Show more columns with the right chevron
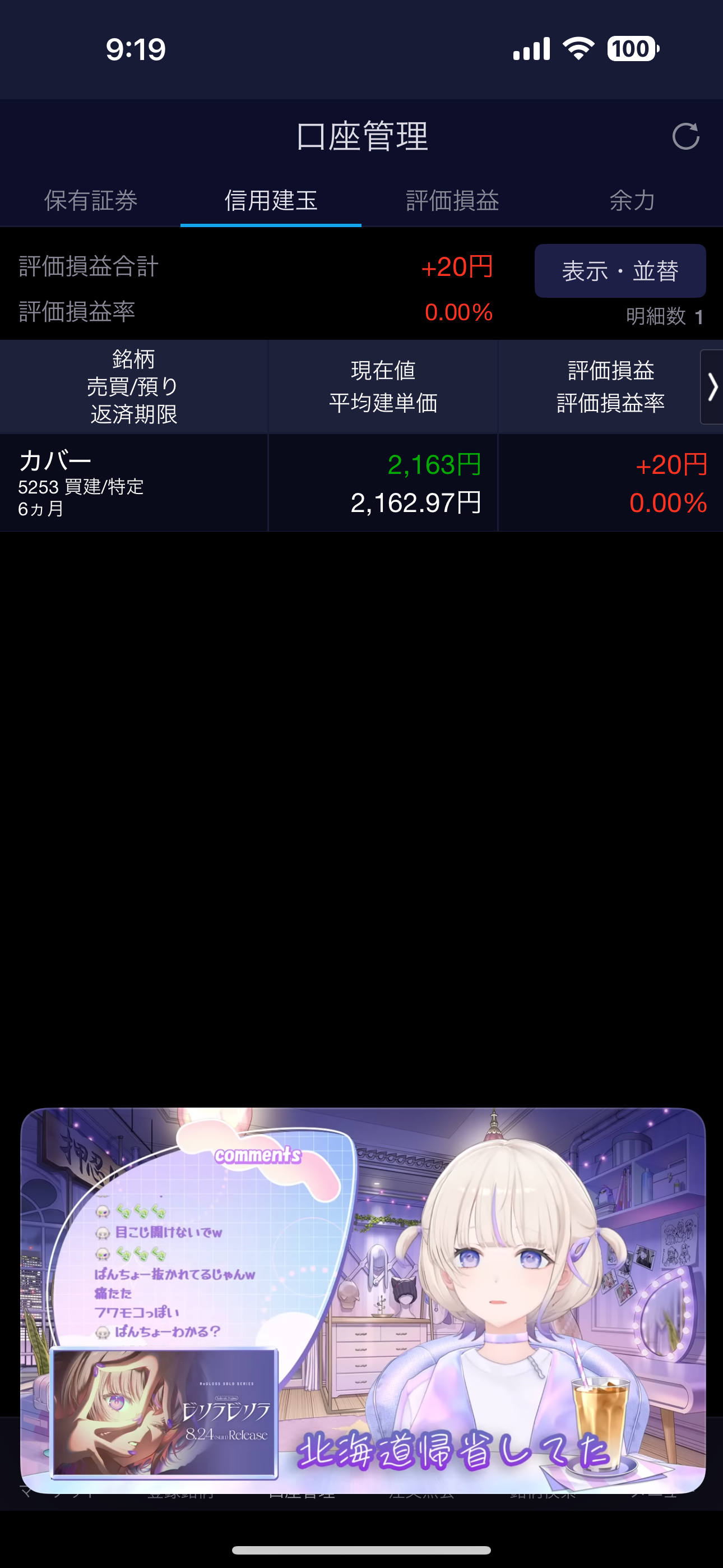Image resolution: width=723 pixels, height=1568 pixels. click(711, 387)
